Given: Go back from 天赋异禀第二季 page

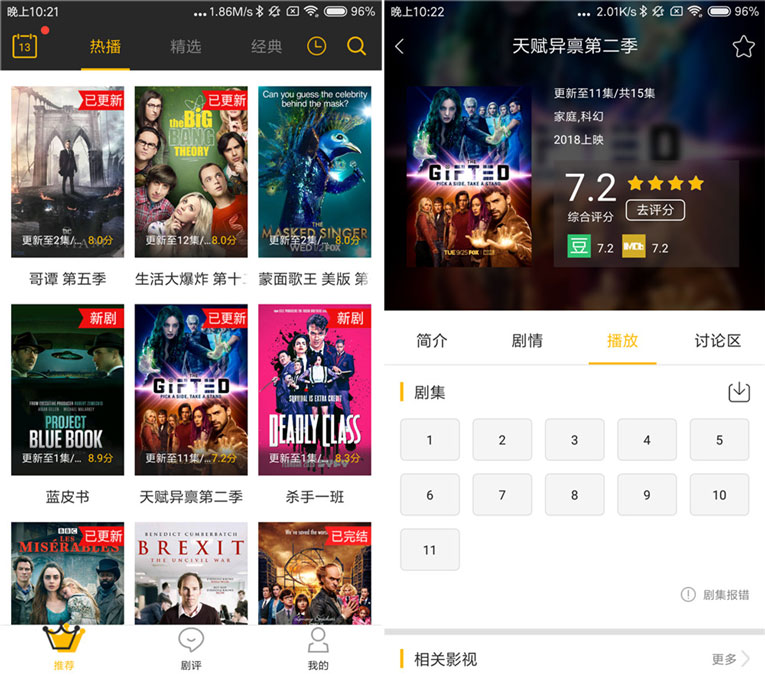Looking at the screenshot, I should point(400,46).
